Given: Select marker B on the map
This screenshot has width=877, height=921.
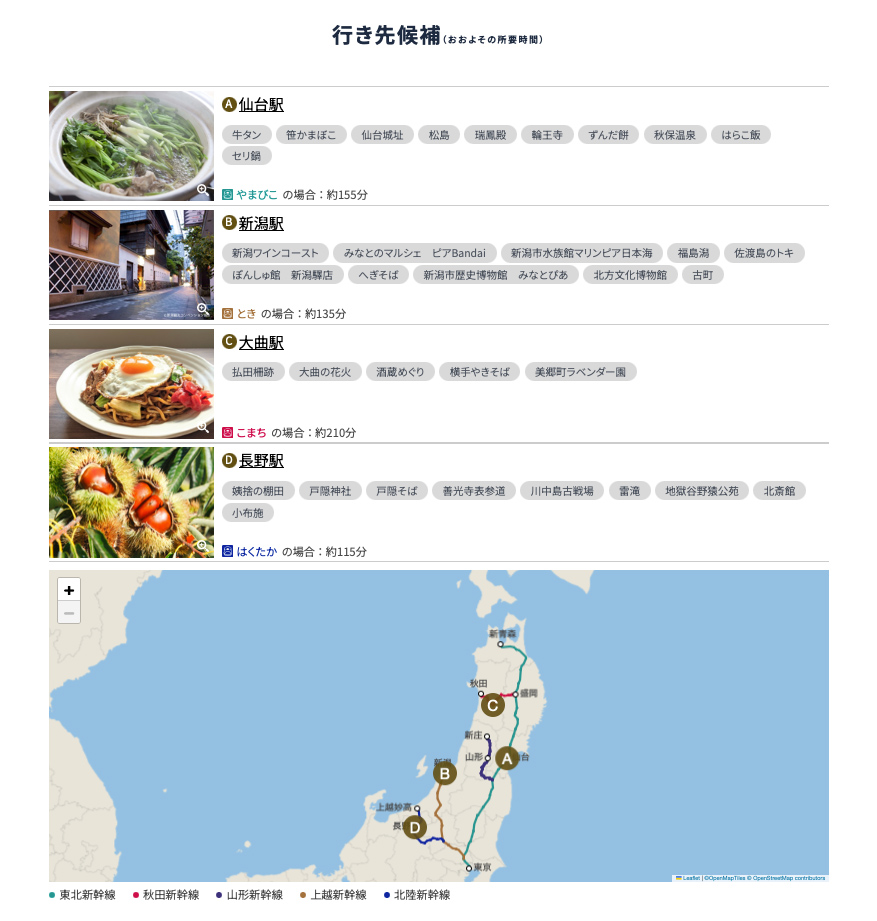Looking at the screenshot, I should 445,772.
